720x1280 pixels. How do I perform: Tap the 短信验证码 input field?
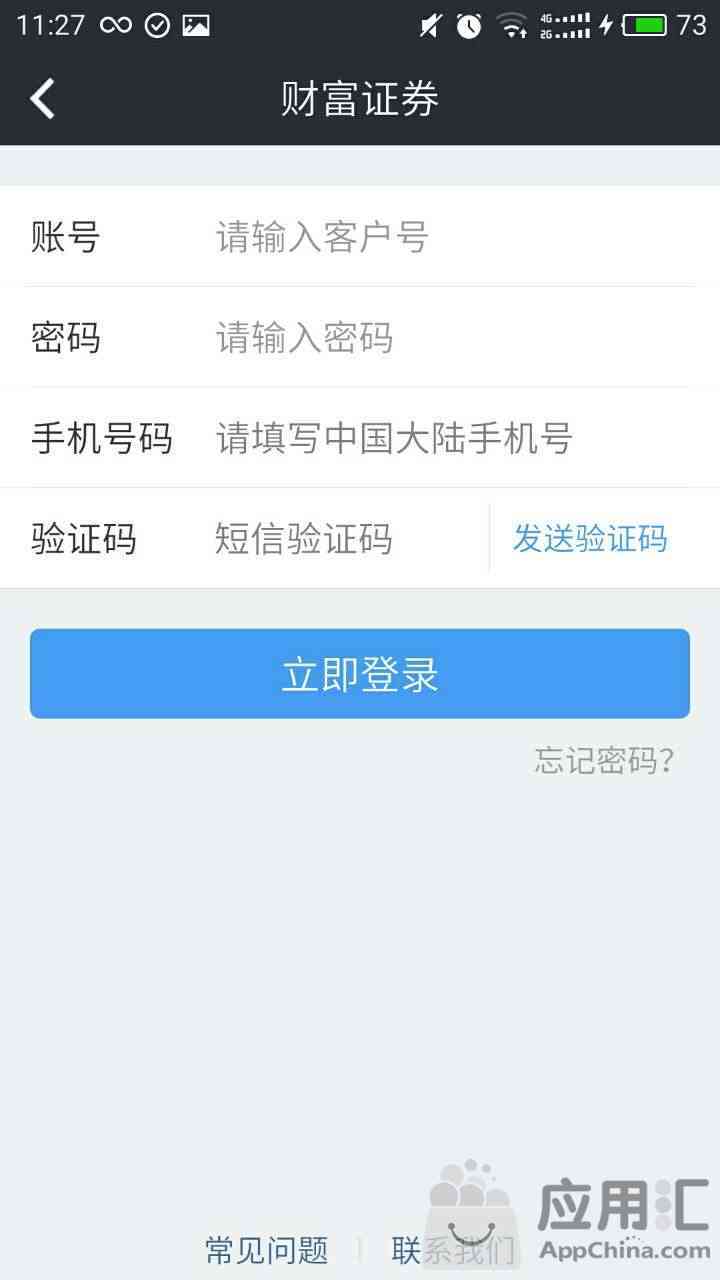coord(345,539)
